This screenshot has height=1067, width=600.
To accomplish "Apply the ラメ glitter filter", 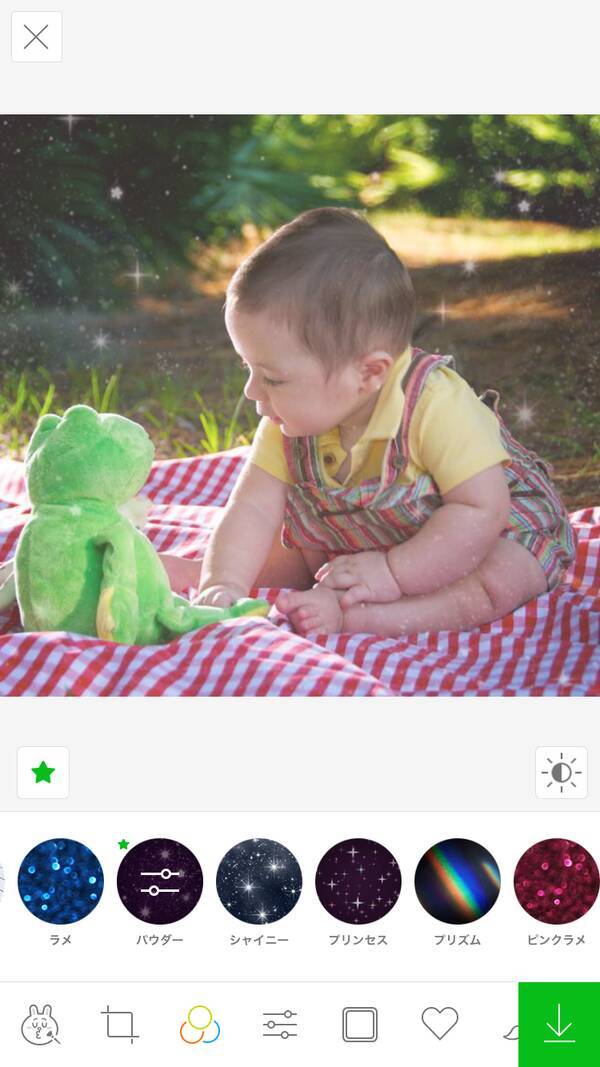I will (61, 881).
